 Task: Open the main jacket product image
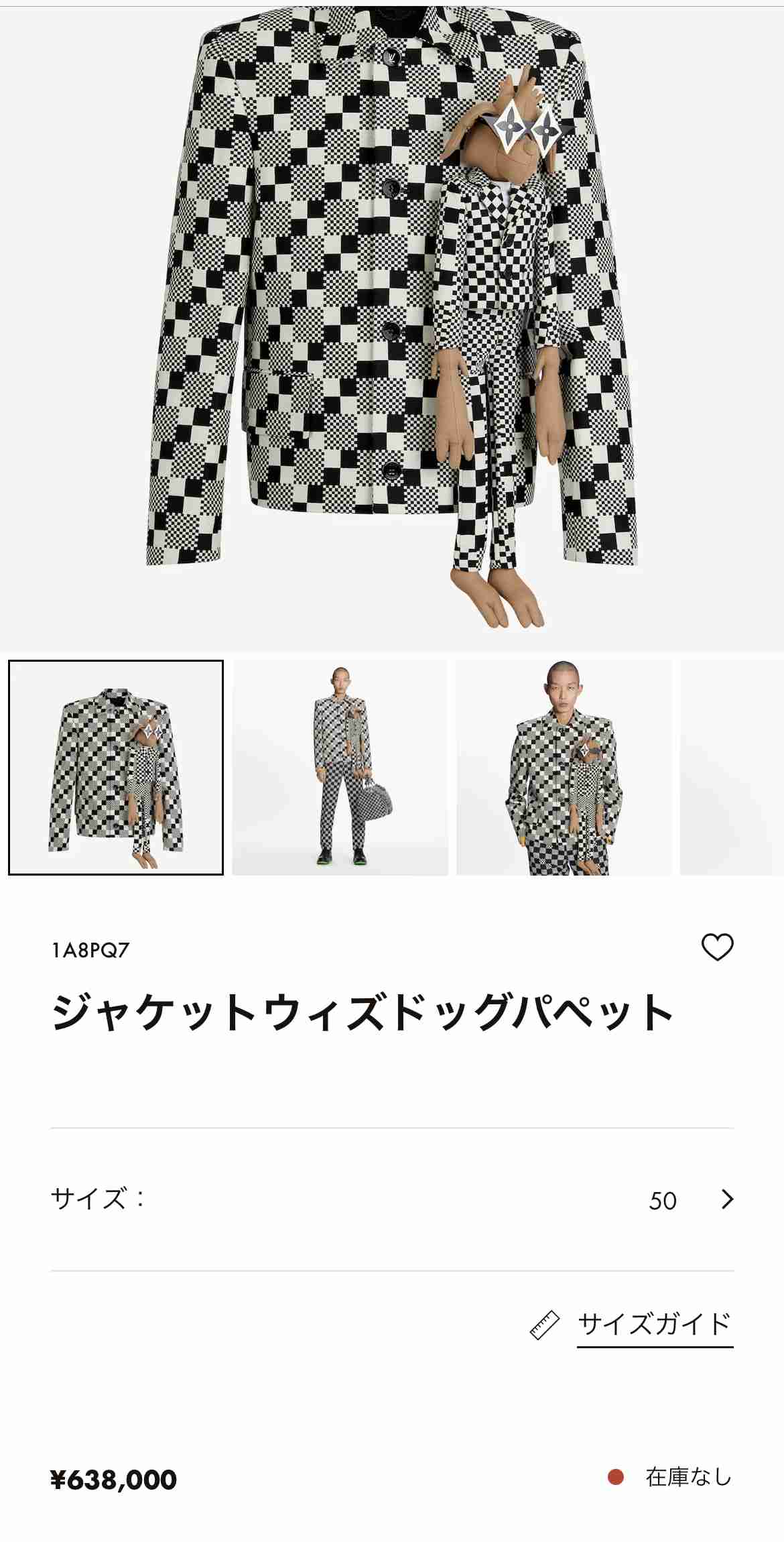click(x=392, y=322)
